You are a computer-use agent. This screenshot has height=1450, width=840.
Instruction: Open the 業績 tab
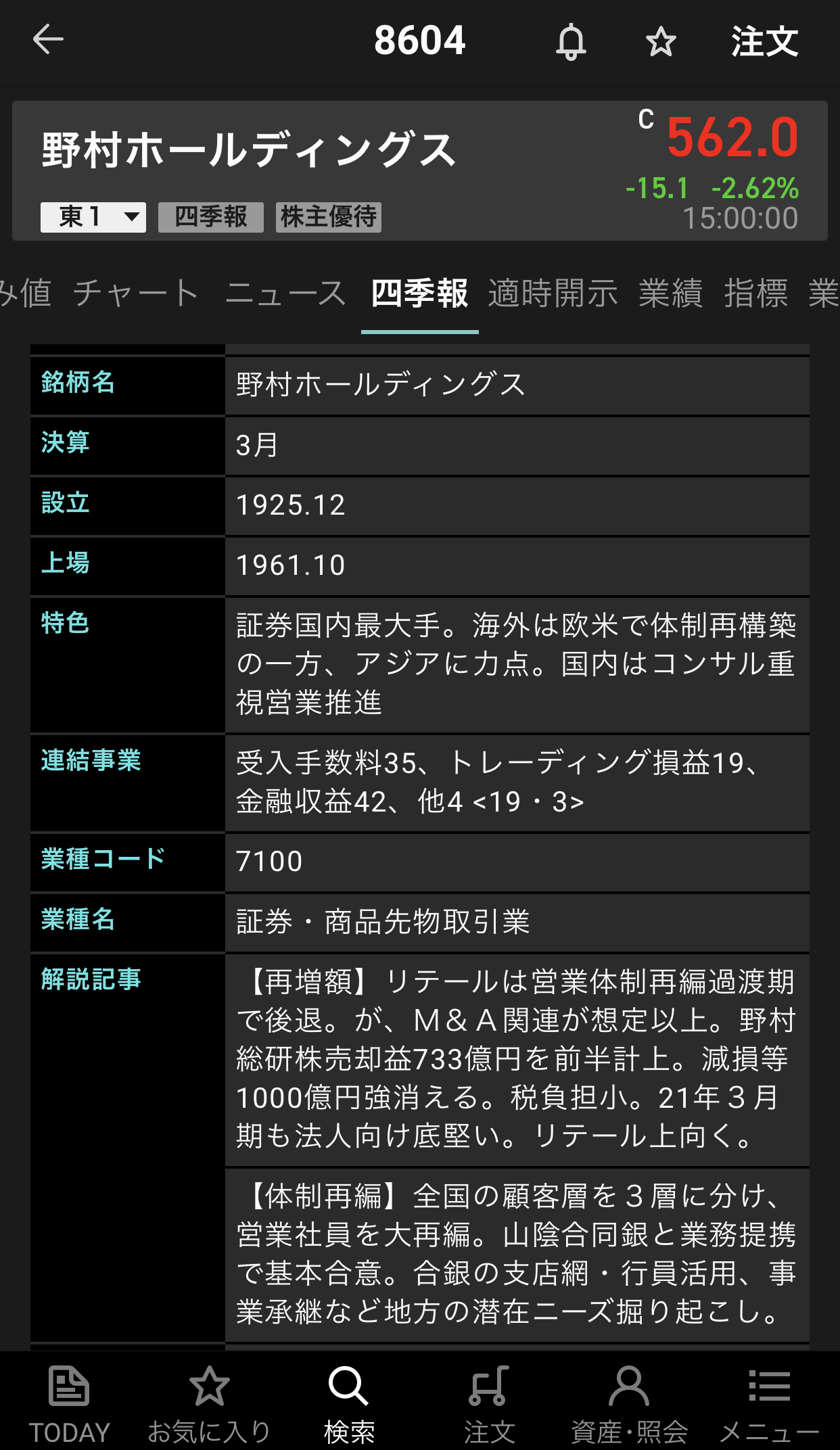(670, 294)
